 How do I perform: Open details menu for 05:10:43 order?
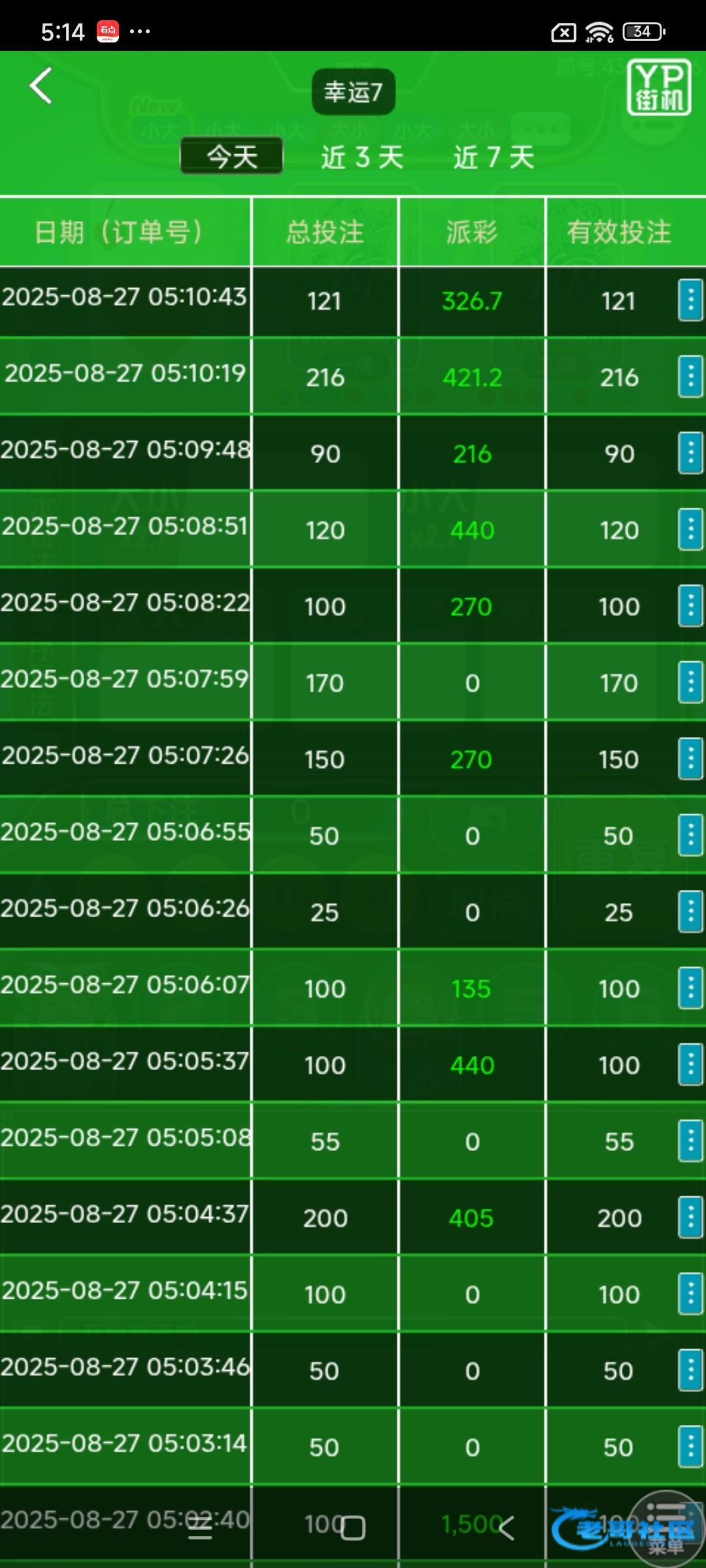[x=690, y=300]
